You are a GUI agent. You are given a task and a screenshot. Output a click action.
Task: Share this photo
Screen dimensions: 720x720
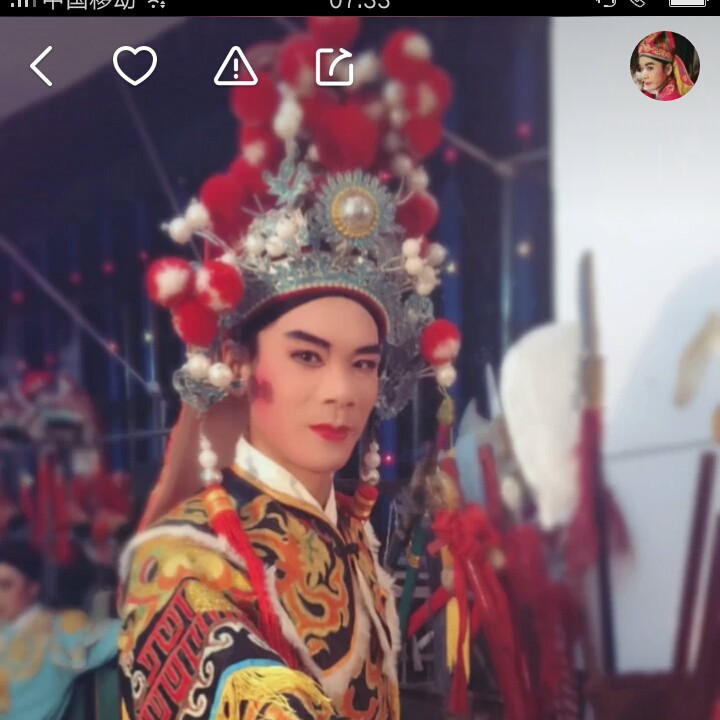coord(334,67)
